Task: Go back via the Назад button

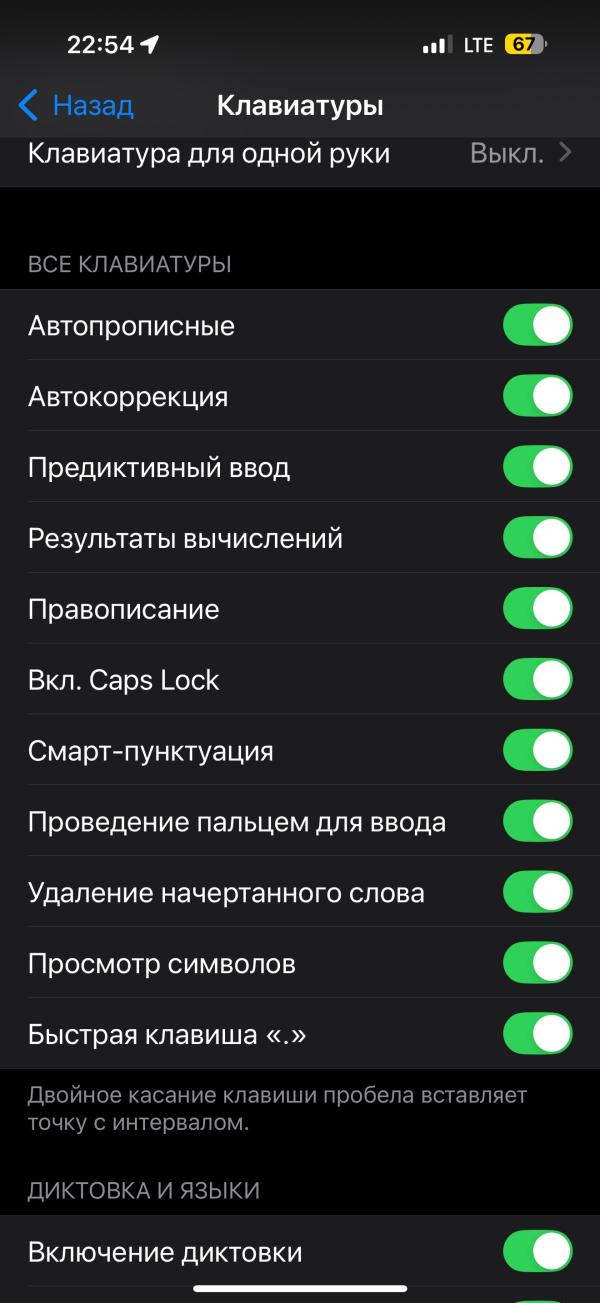Action: (76, 105)
